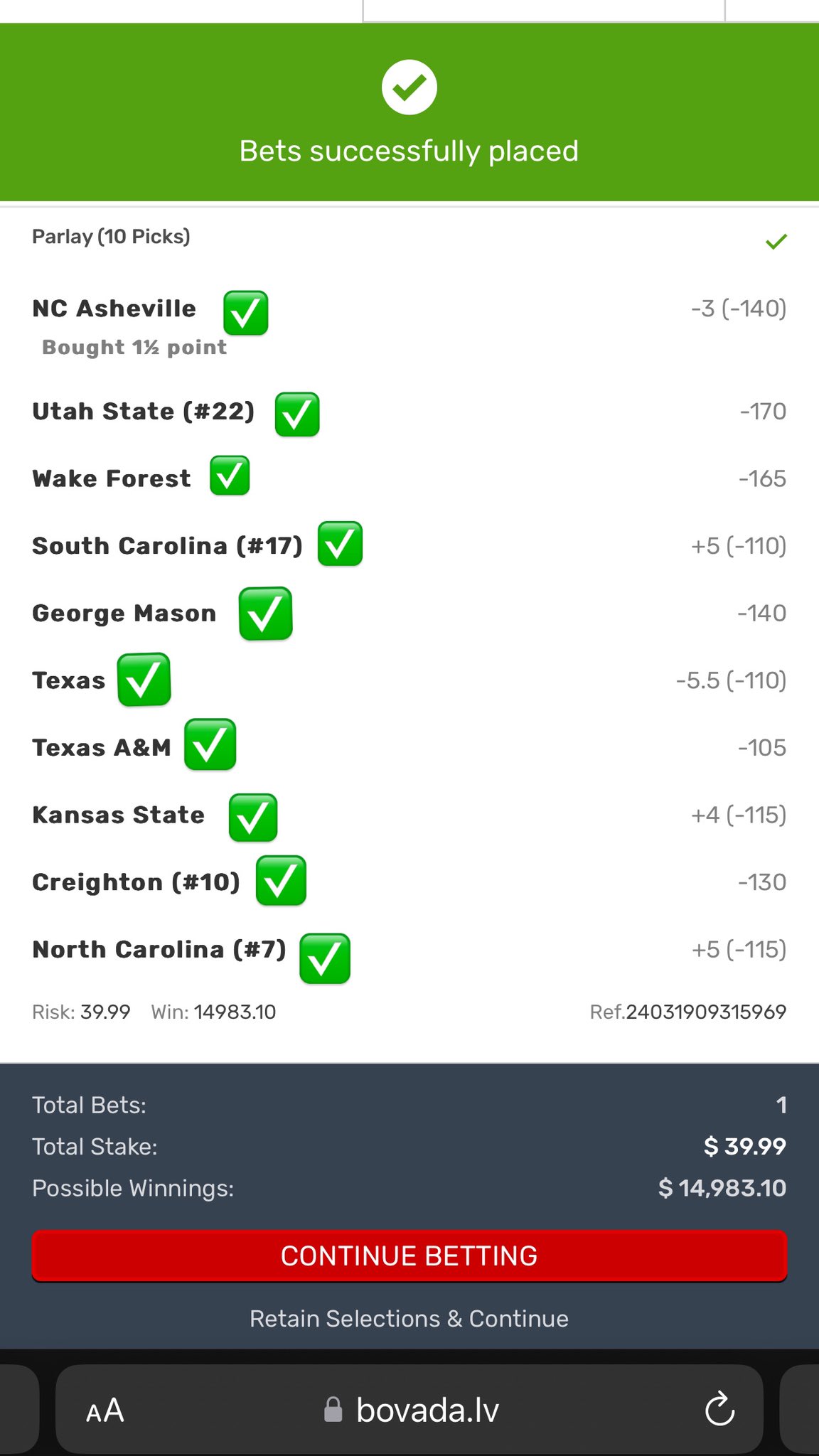Tap the Continue Betting button
This screenshot has width=819, height=1456.
click(x=409, y=1256)
